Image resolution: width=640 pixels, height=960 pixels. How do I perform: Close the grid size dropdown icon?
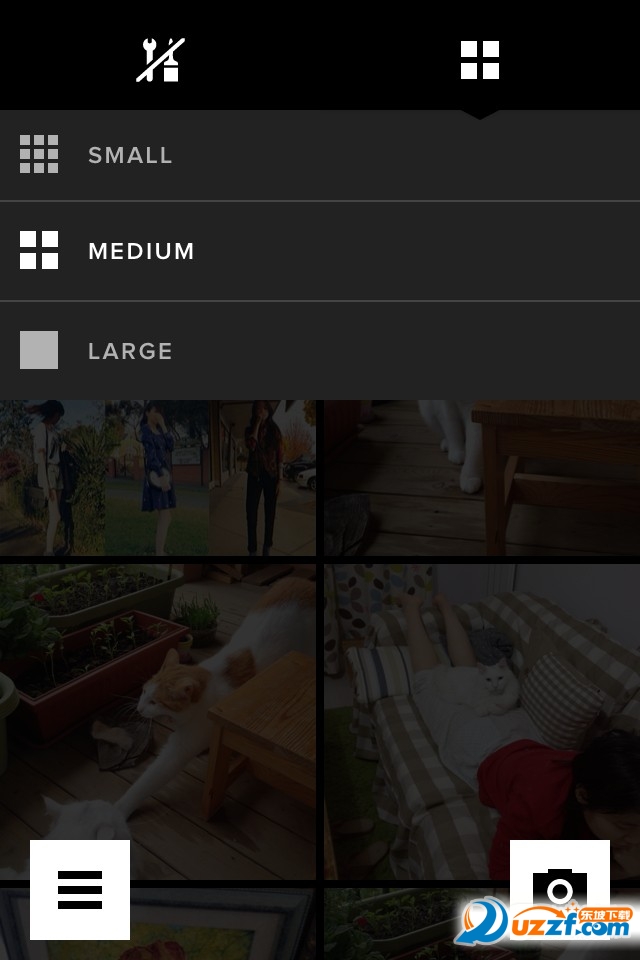(x=480, y=59)
